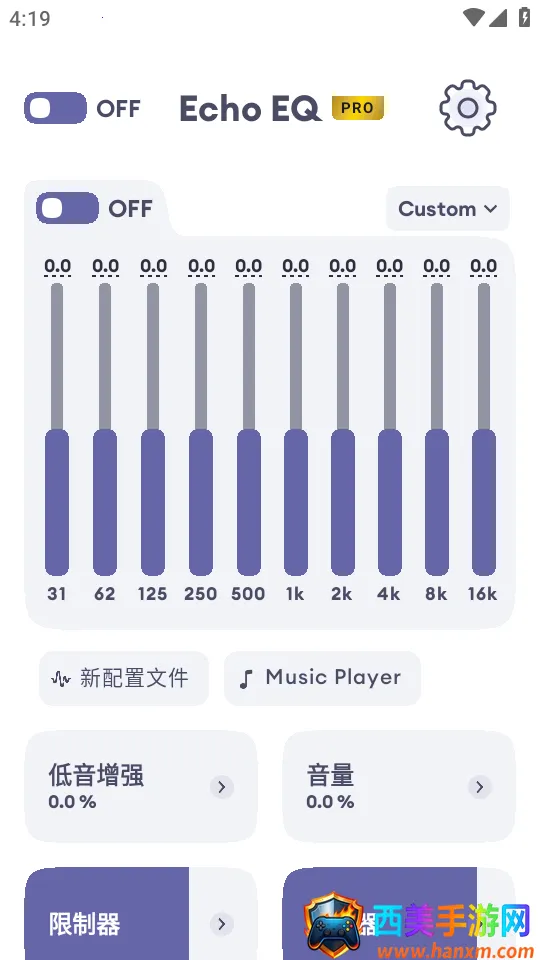The image size is (540, 960).
Task: Tap the 0.0 gain value above 62 Hz
Action: (x=105, y=266)
